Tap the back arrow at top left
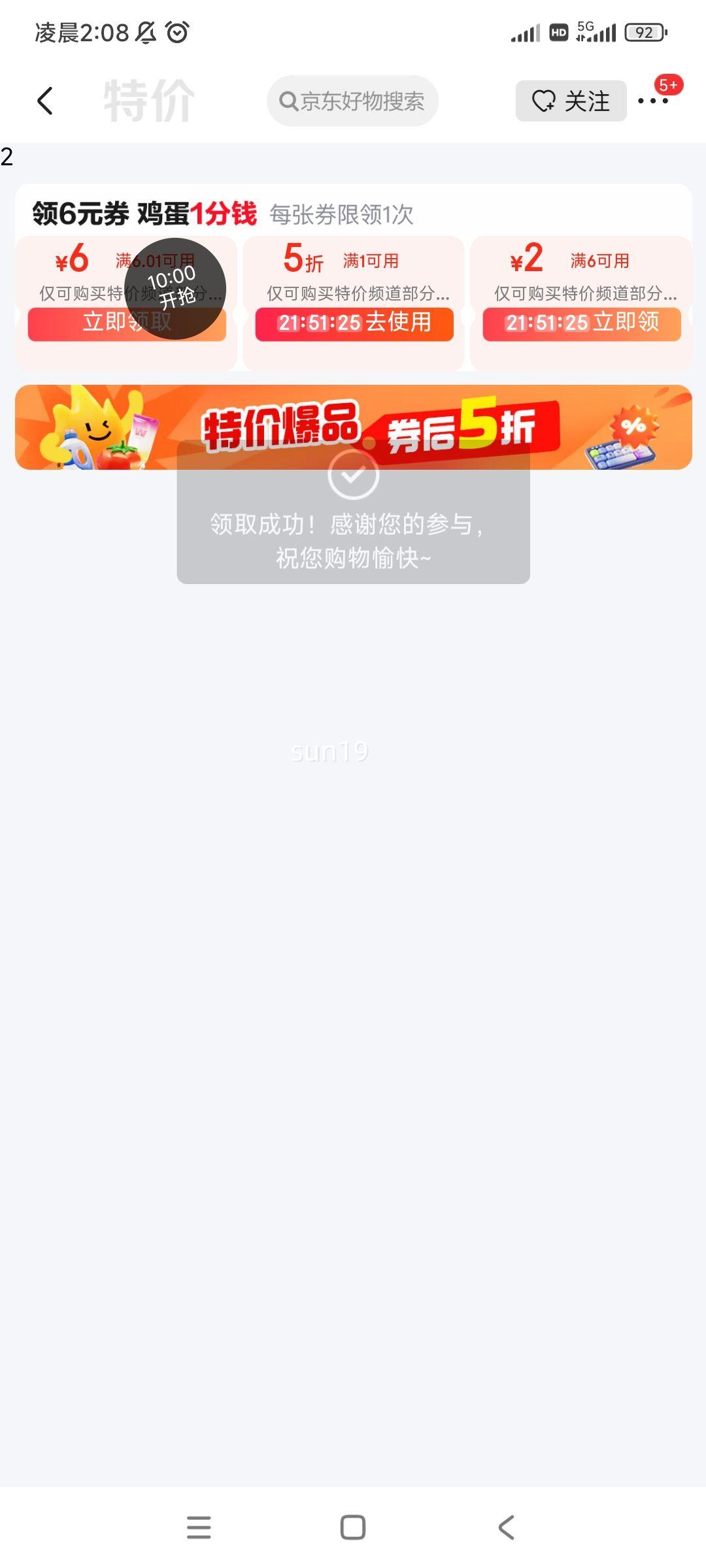Viewport: 706px width, 1568px height. [x=44, y=101]
